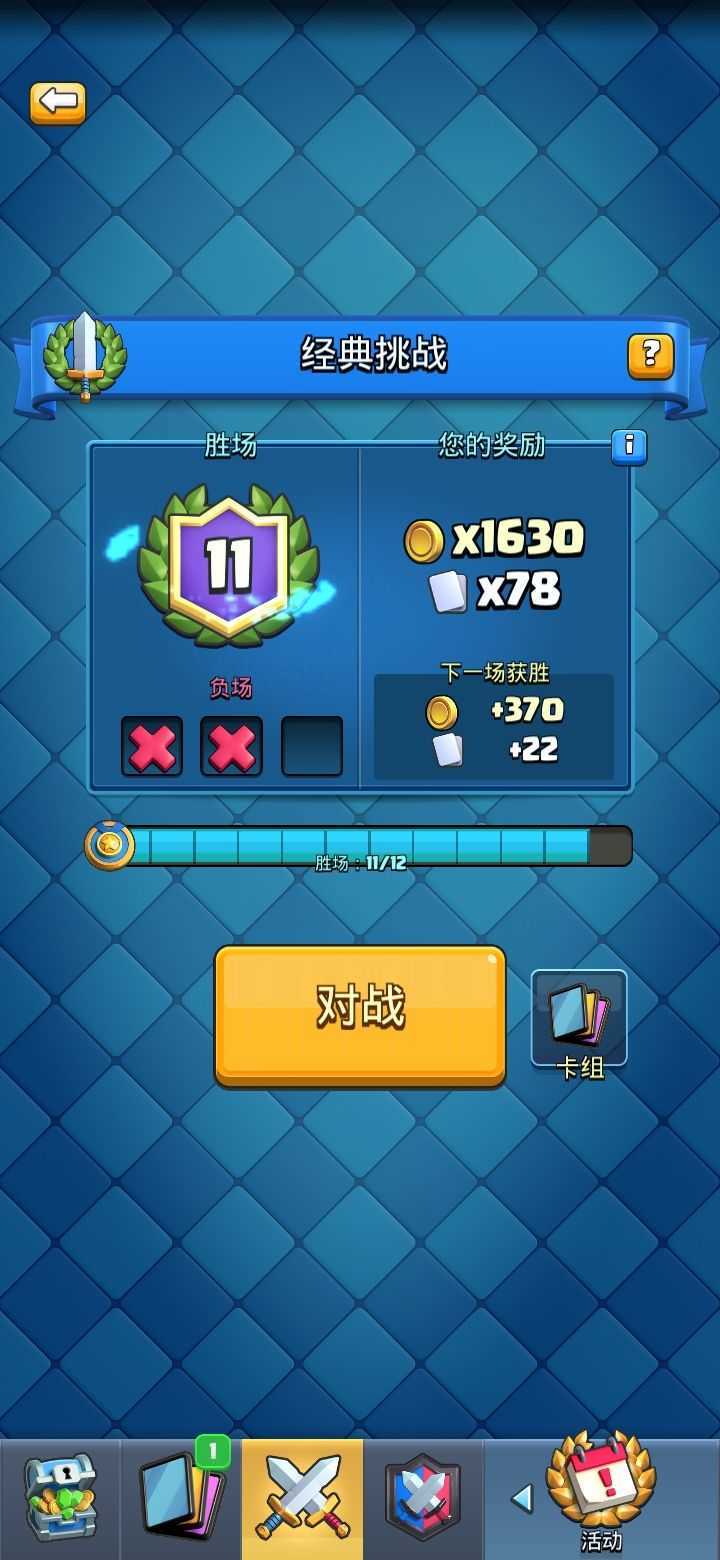The height and width of the screenshot is (1560, 720).
Task: Go back with the yellow arrow button
Action: (58, 102)
